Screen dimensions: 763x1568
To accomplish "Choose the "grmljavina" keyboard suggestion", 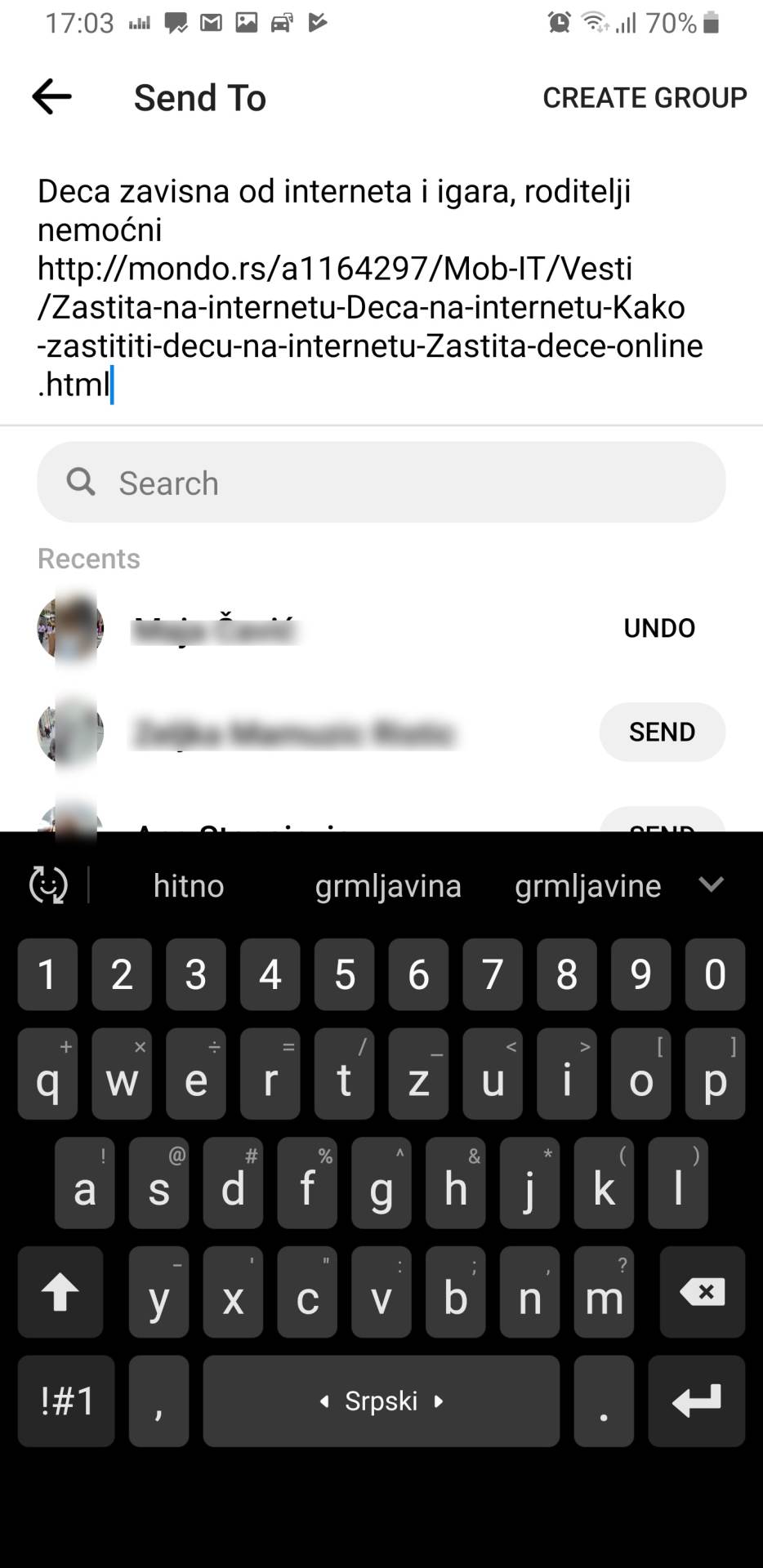I will click(388, 886).
